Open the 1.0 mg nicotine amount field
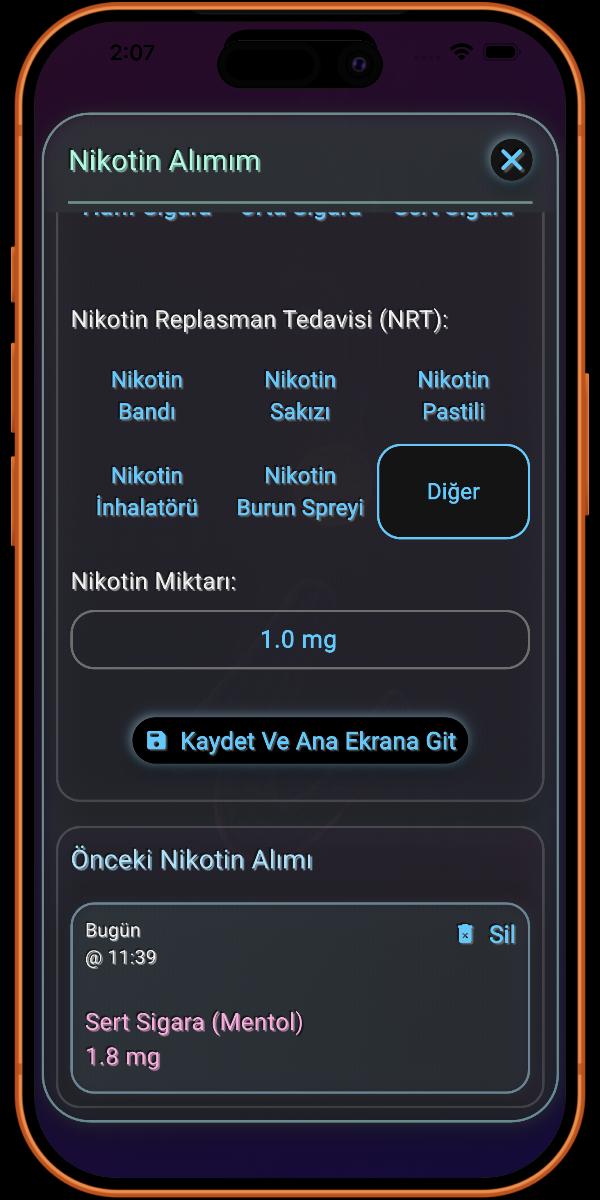Viewport: 600px width, 1200px height. point(299,639)
